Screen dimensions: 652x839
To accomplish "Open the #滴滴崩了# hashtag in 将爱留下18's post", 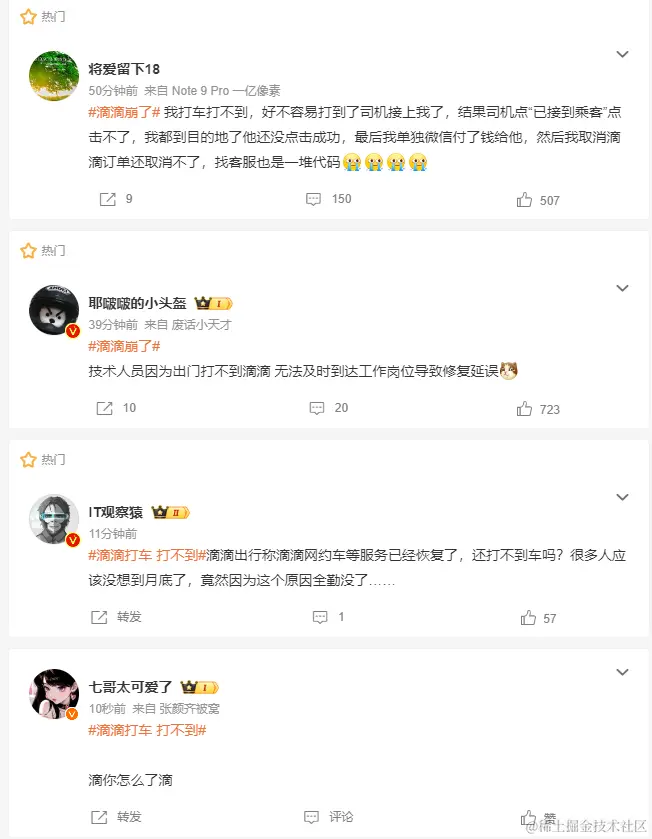I will point(124,111).
